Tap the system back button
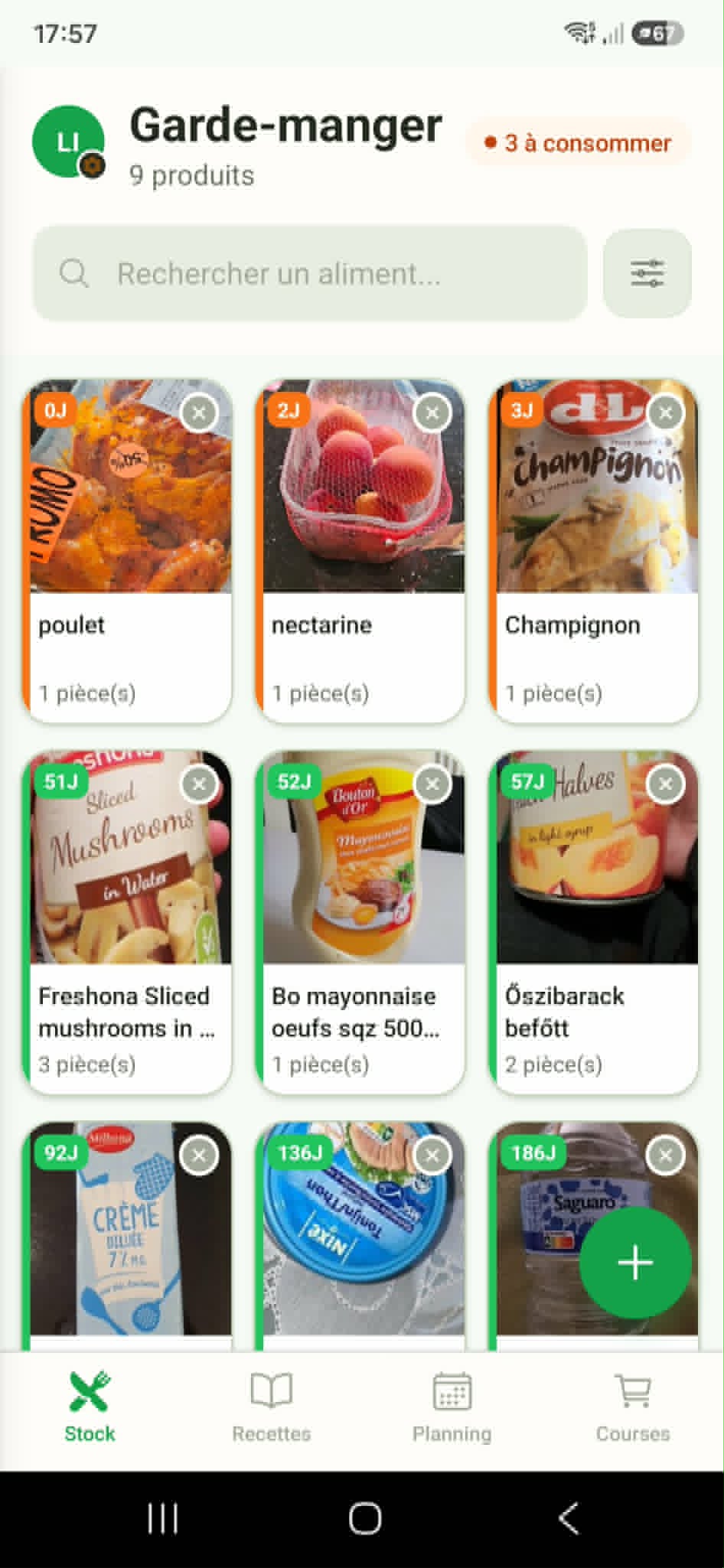The height and width of the screenshot is (1568, 724). pyautogui.click(x=569, y=1518)
